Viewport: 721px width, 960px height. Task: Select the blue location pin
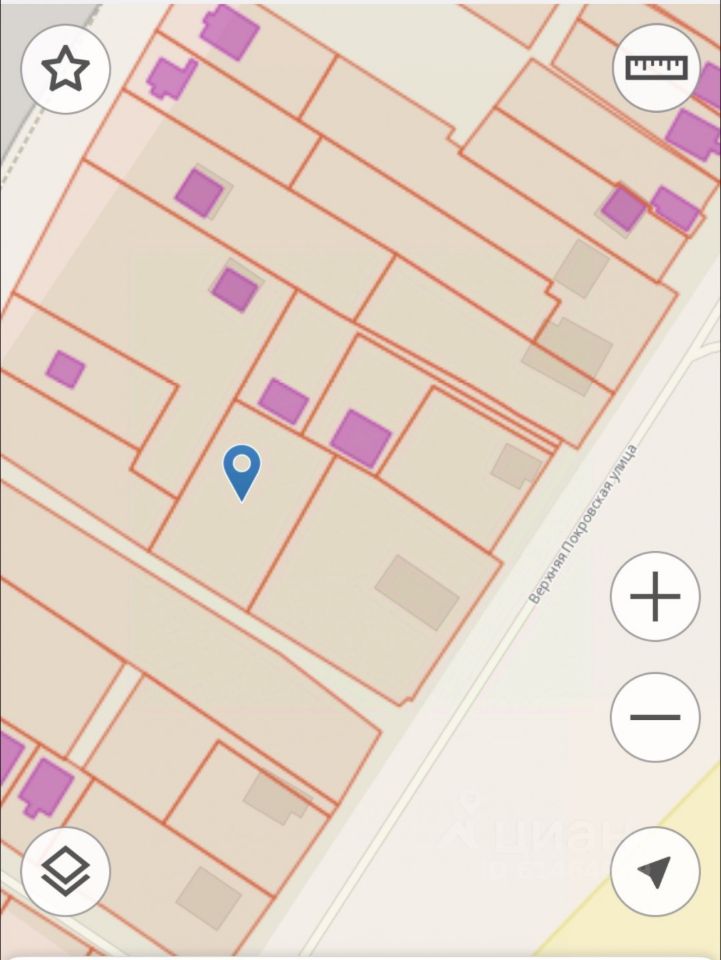242,472
